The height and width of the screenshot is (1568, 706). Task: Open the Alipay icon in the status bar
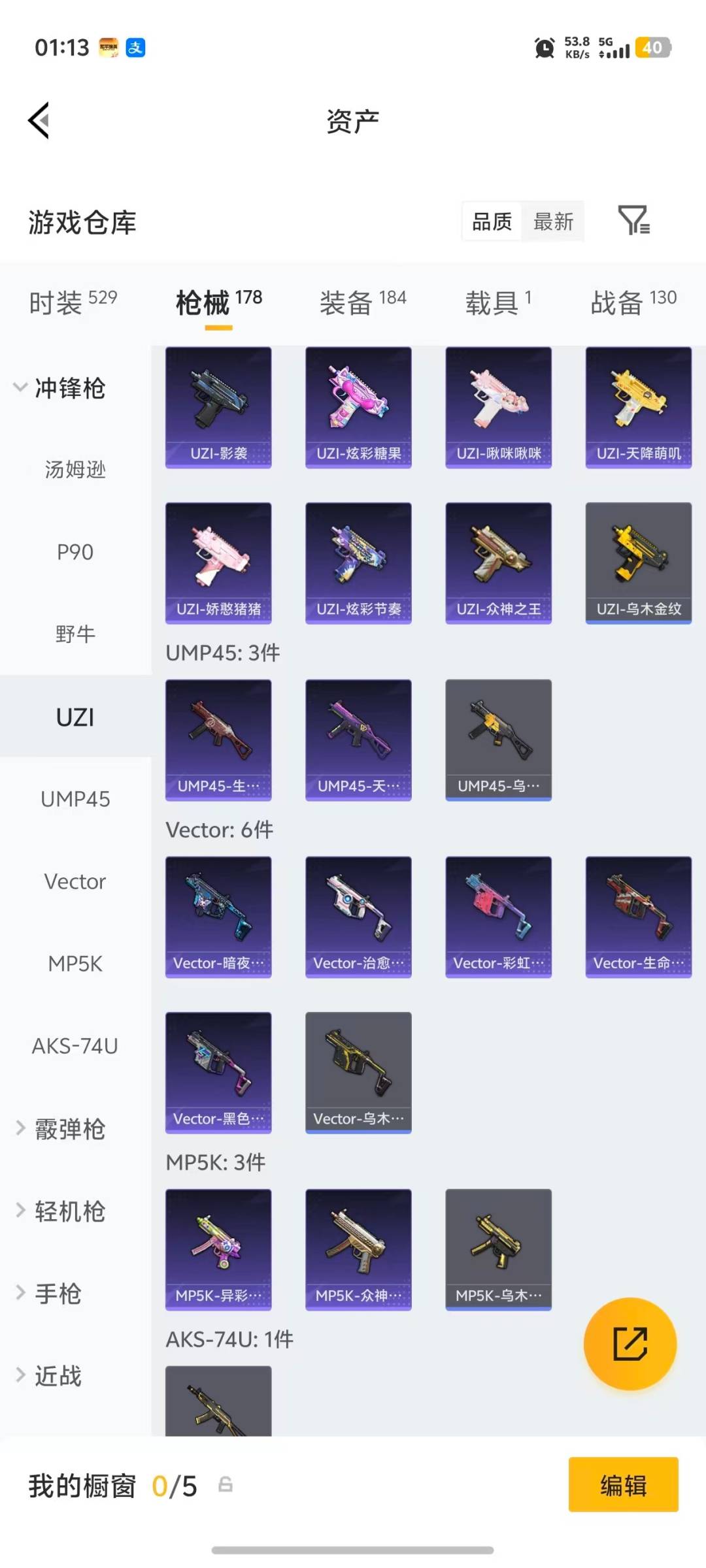[135, 48]
